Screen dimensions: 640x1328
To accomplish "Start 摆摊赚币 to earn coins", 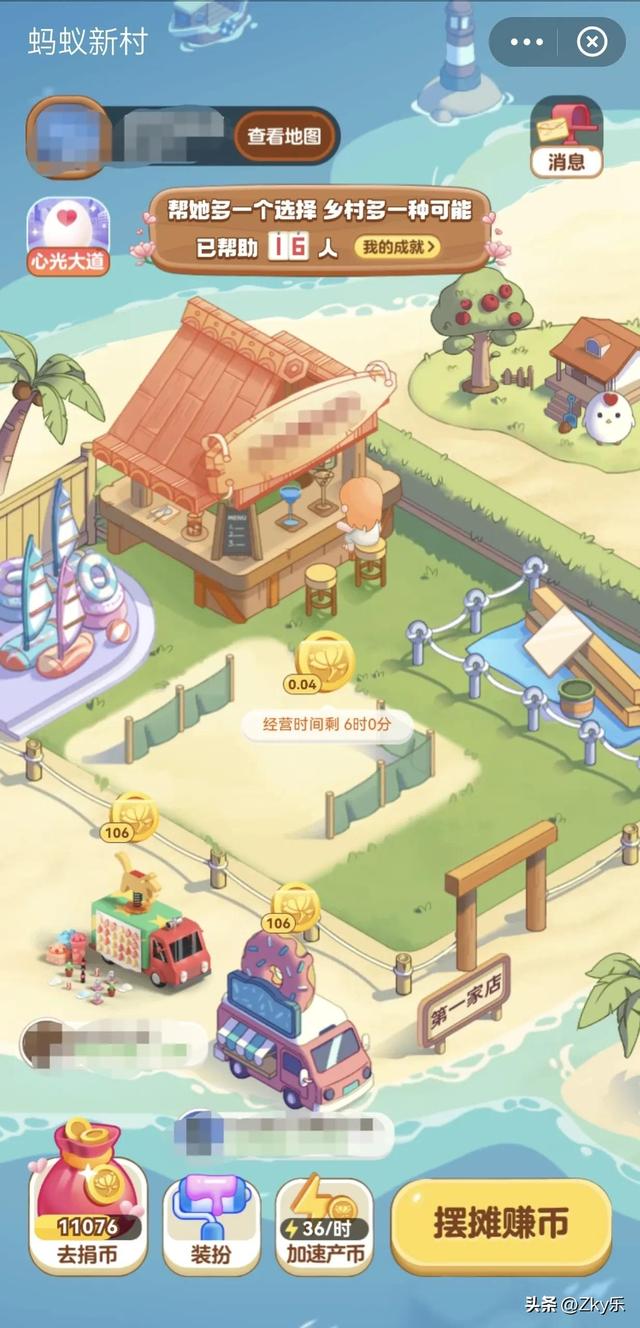I will pos(501,1226).
